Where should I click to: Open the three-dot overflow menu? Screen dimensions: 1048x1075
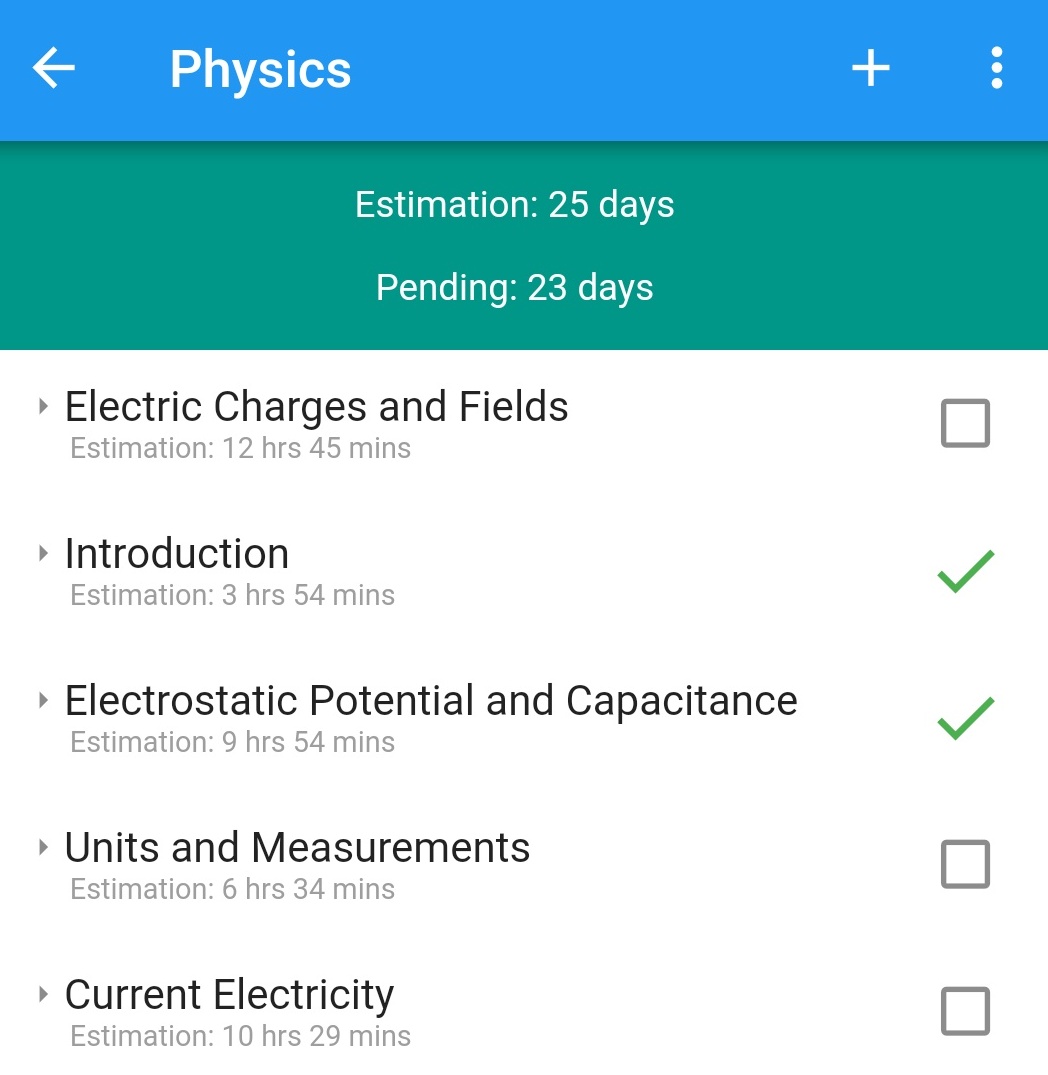coord(996,69)
